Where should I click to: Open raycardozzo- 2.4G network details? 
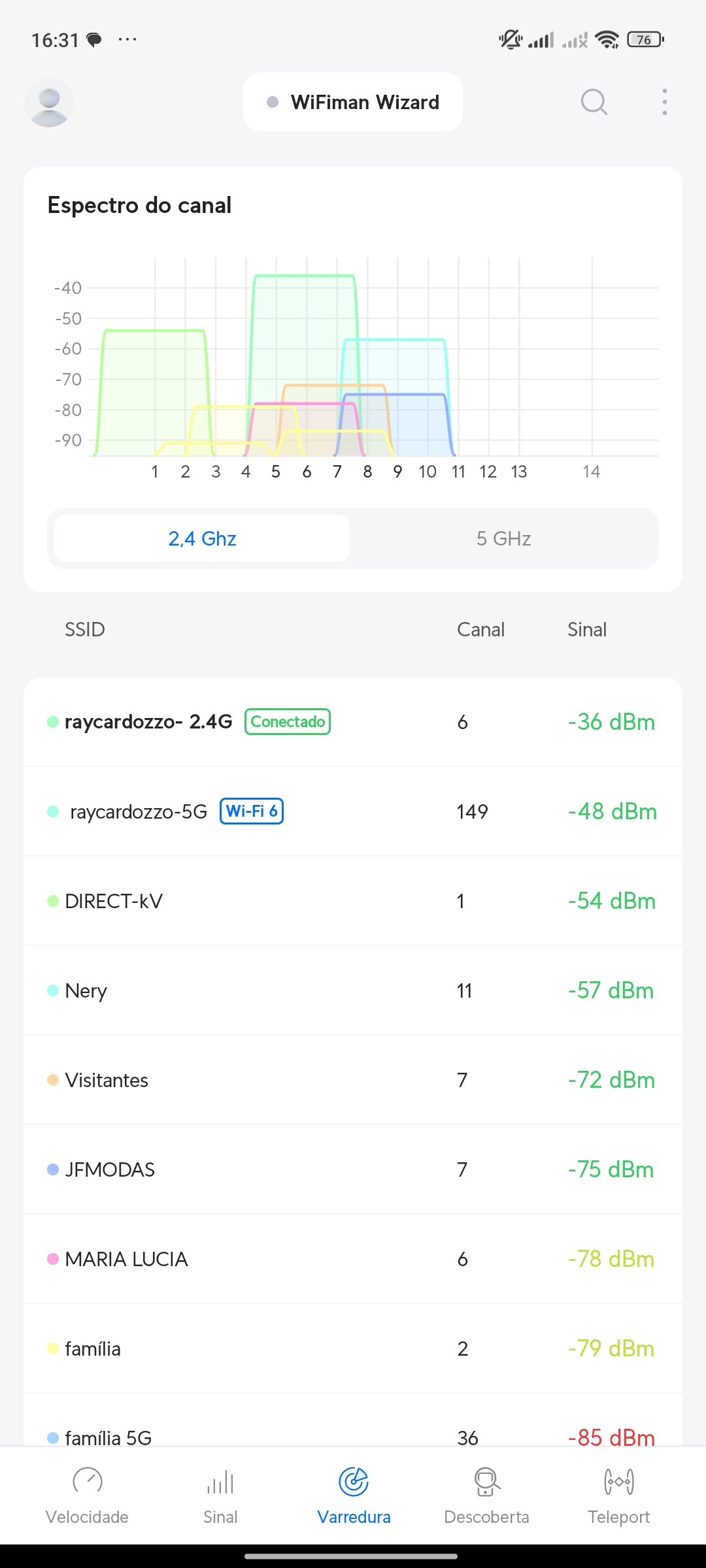353,722
